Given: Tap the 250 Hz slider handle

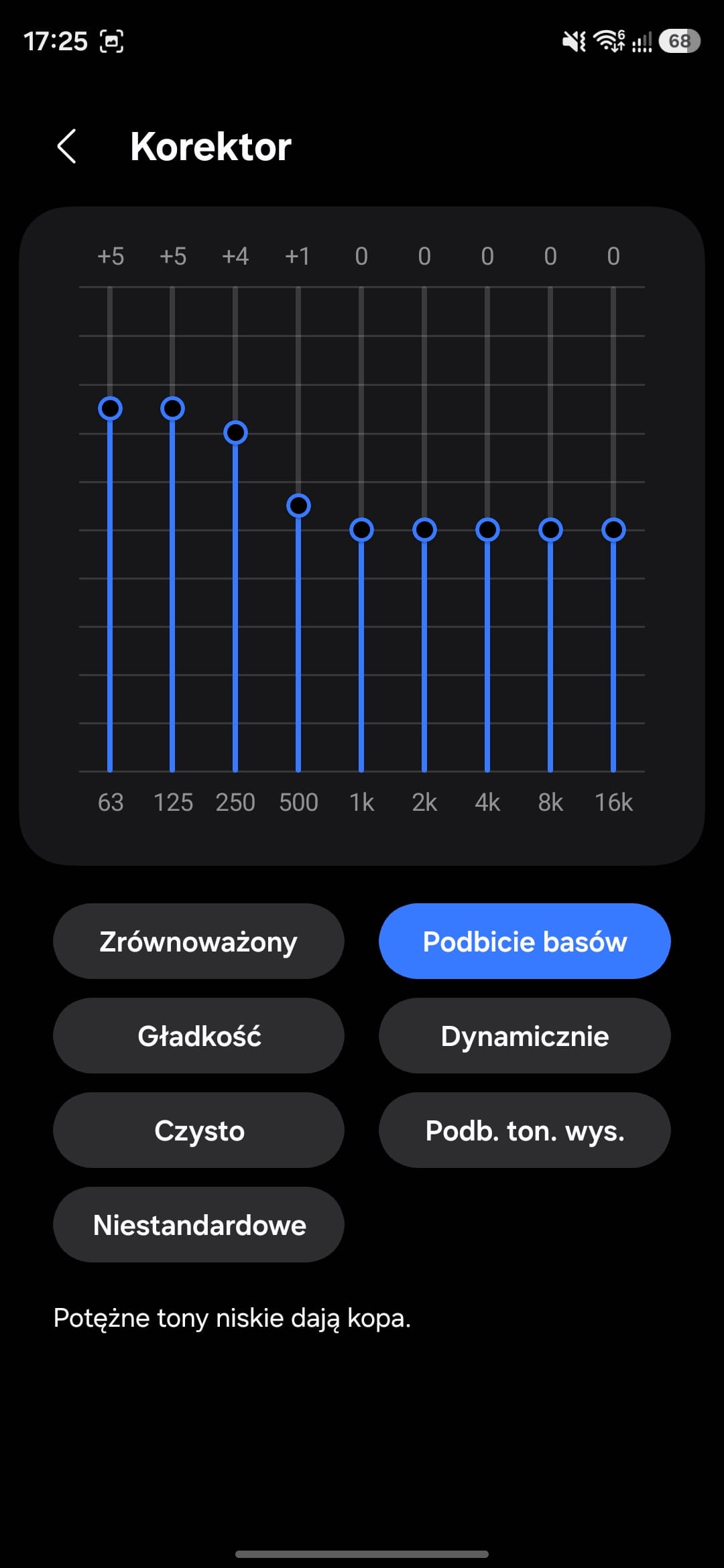Looking at the screenshot, I should click(235, 432).
